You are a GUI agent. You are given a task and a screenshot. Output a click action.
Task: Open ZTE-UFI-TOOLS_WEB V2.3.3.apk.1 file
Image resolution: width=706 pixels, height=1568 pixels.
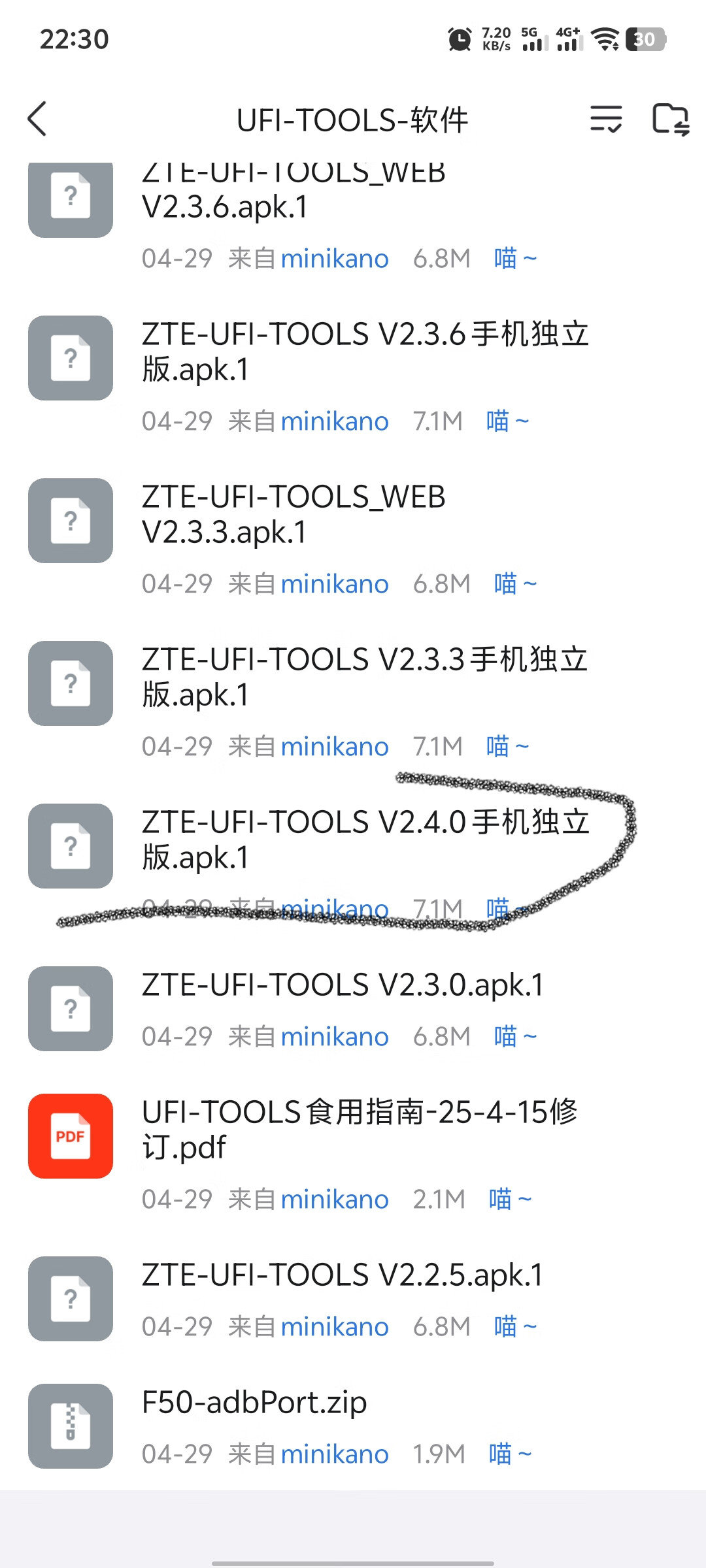point(294,514)
